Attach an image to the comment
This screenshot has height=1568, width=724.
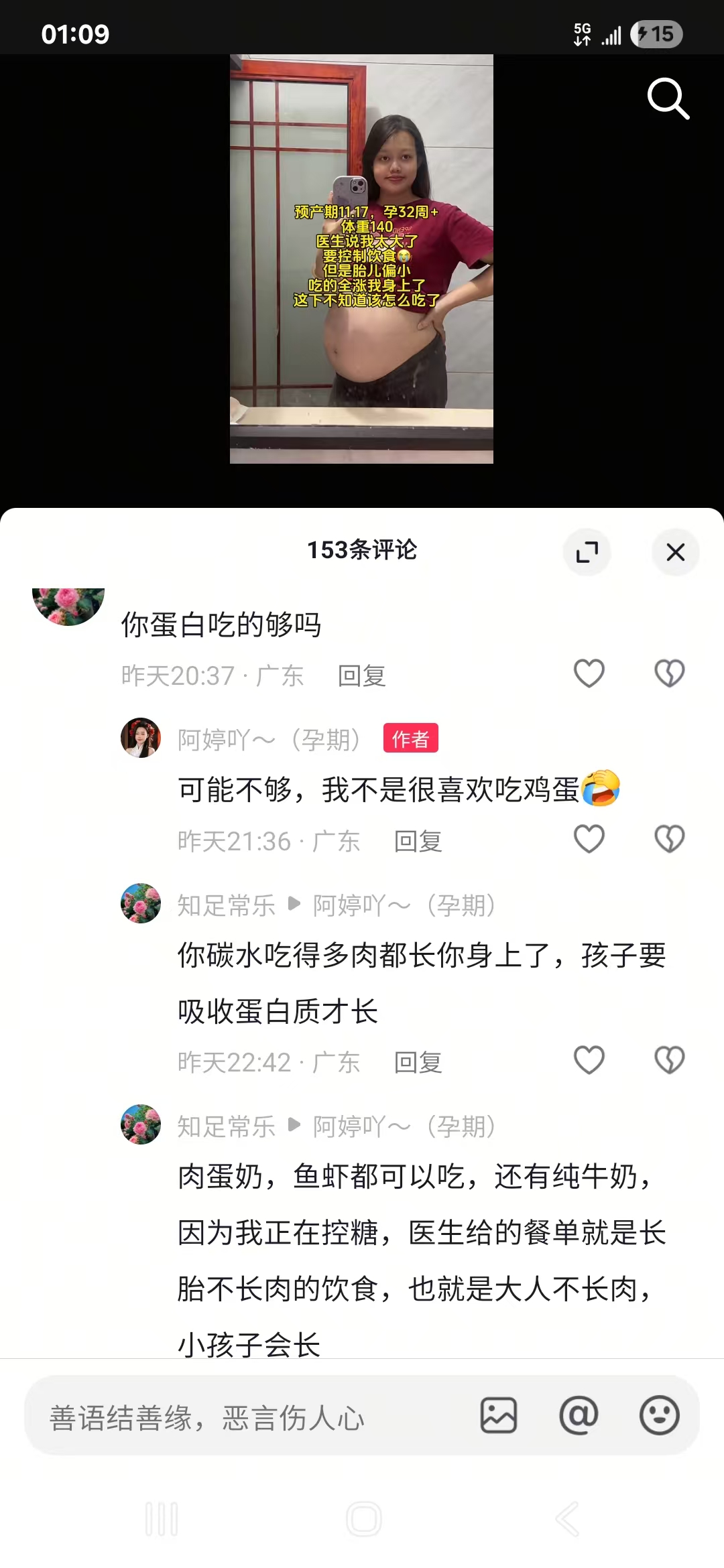(x=498, y=1415)
